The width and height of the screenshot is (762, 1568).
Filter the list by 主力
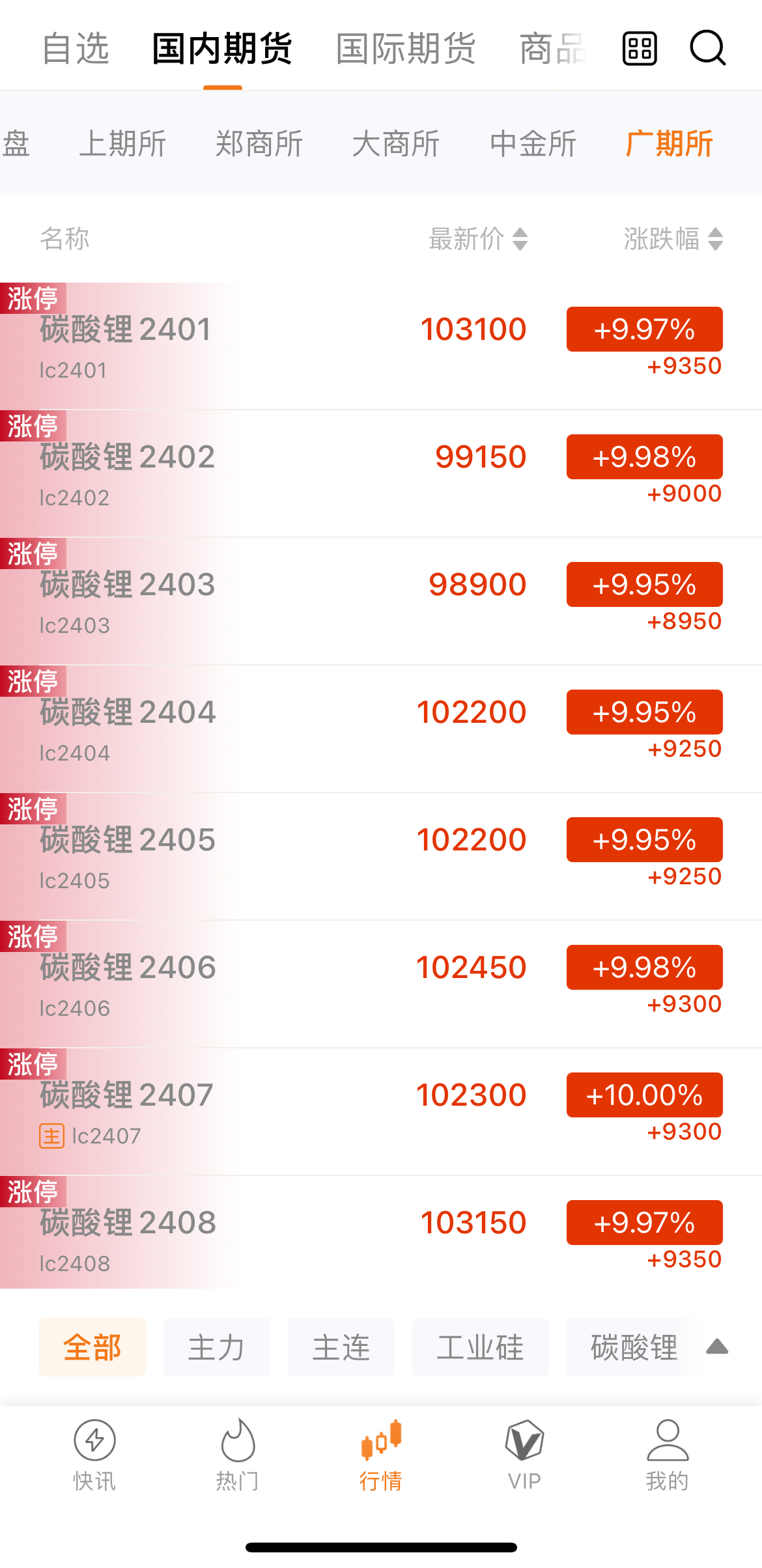(216, 1347)
